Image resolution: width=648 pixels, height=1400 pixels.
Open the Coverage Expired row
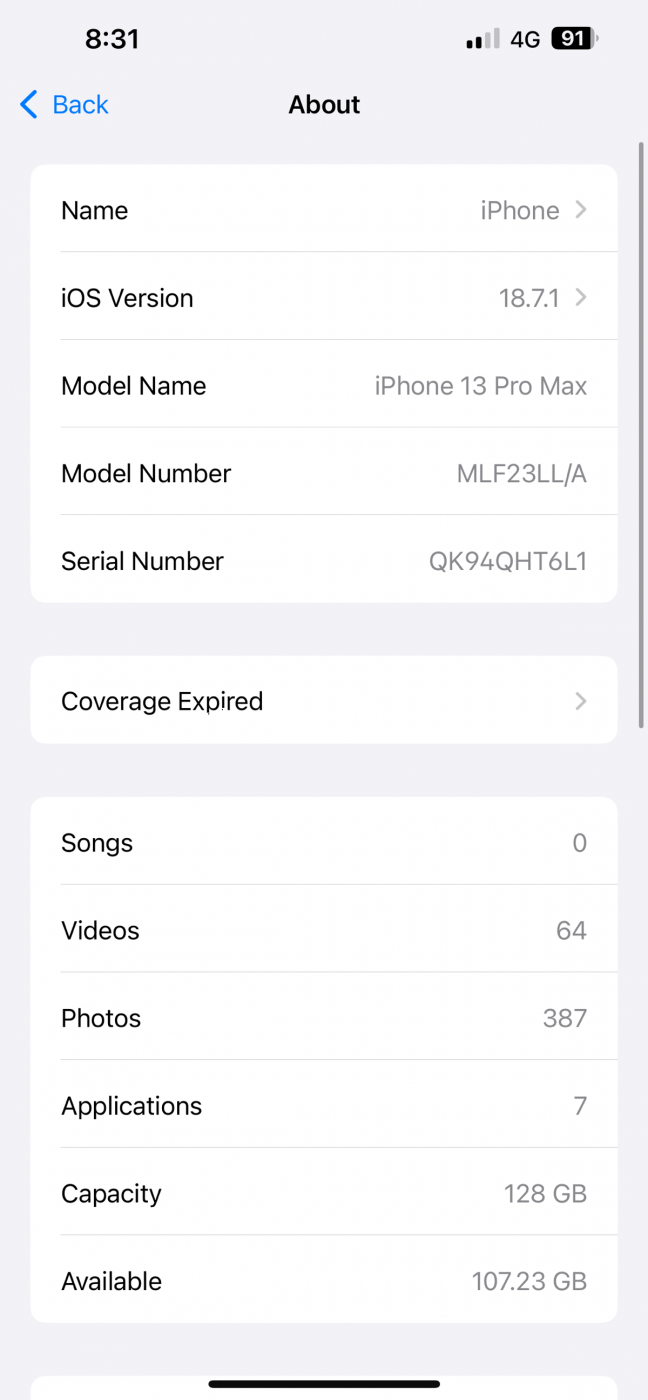tap(324, 701)
